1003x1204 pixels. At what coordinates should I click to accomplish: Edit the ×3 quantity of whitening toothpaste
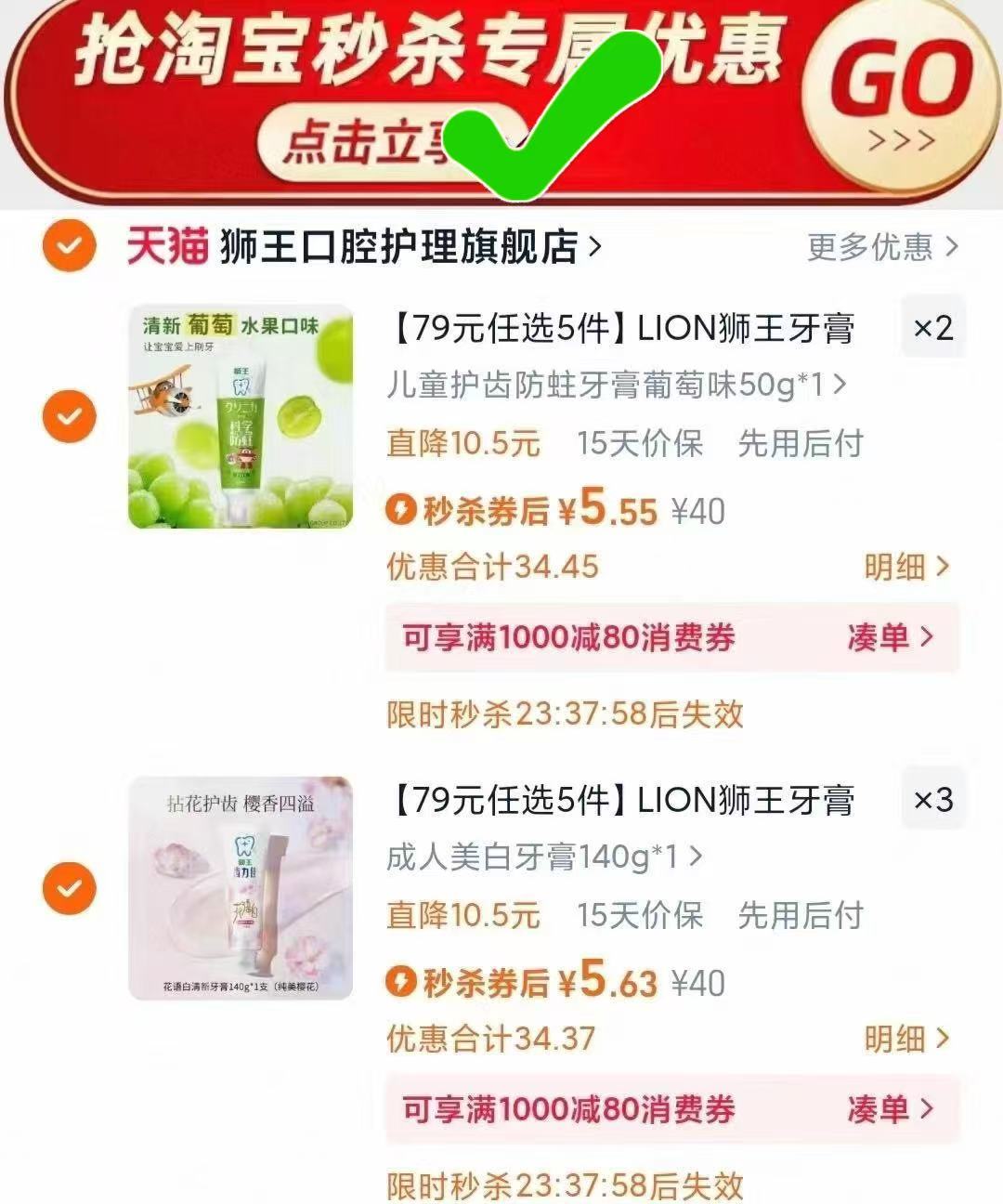pyautogui.click(x=933, y=799)
